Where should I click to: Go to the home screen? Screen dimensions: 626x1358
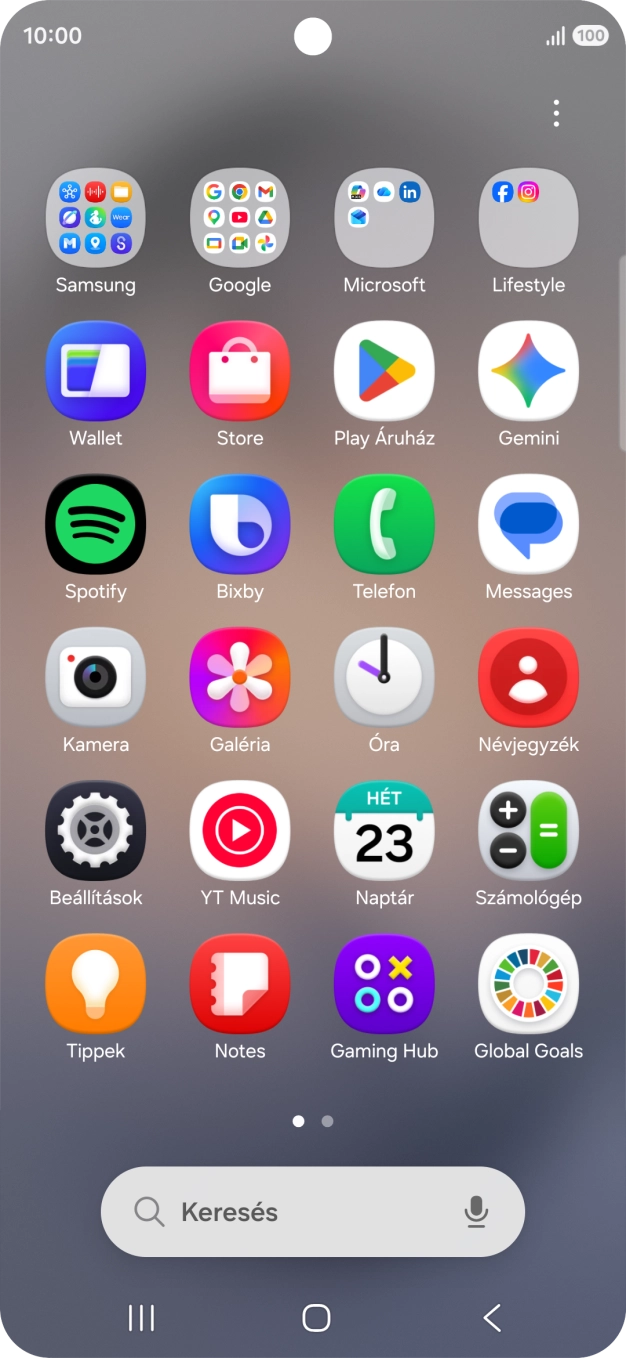click(316, 1318)
